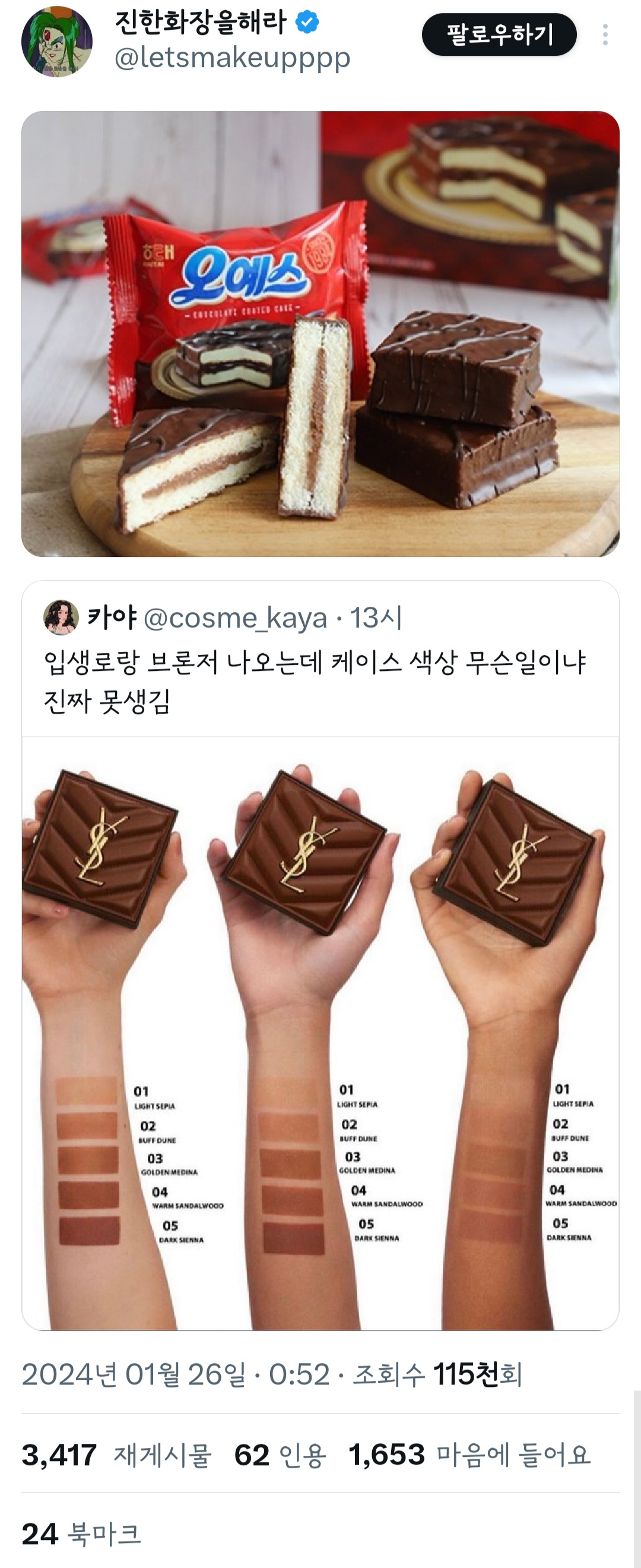Viewport: 641px width, 1568px height.
Task: View the 62 인용 quotes
Action: (x=281, y=1455)
